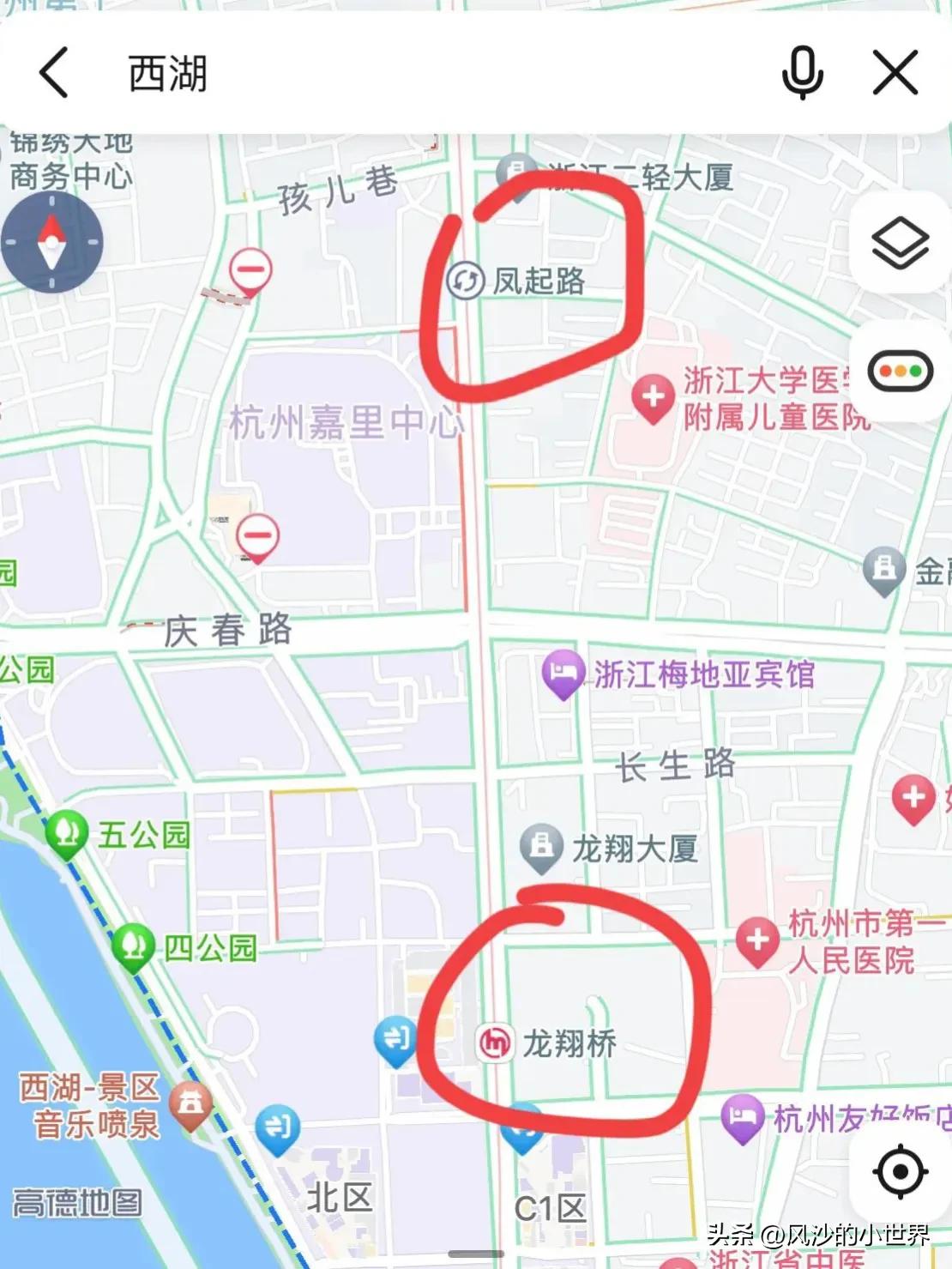The width and height of the screenshot is (952, 1269).
Task: Open the 浙江大学医学院附属儿童医院 hospital marker
Action: pos(654,396)
